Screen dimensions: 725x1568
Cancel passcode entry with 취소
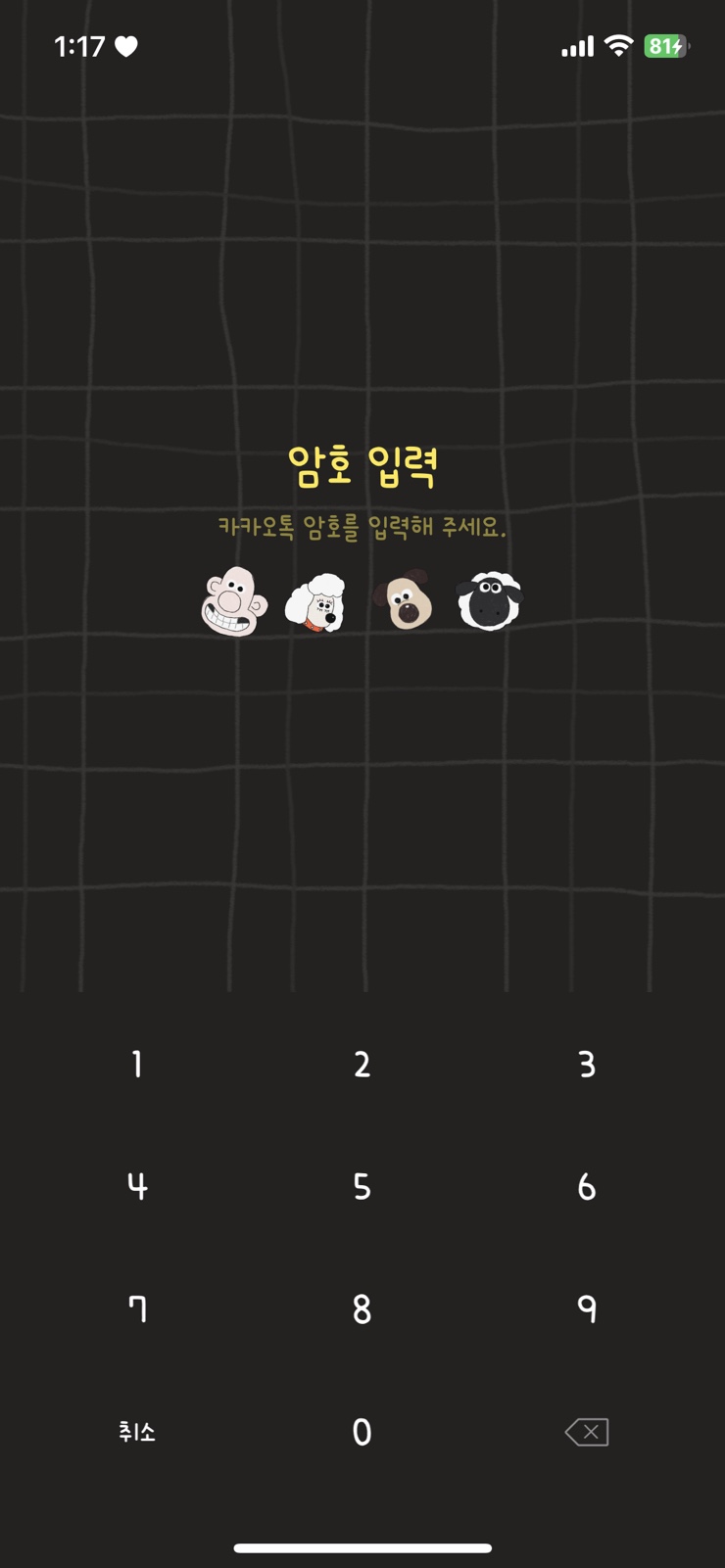tap(137, 1432)
